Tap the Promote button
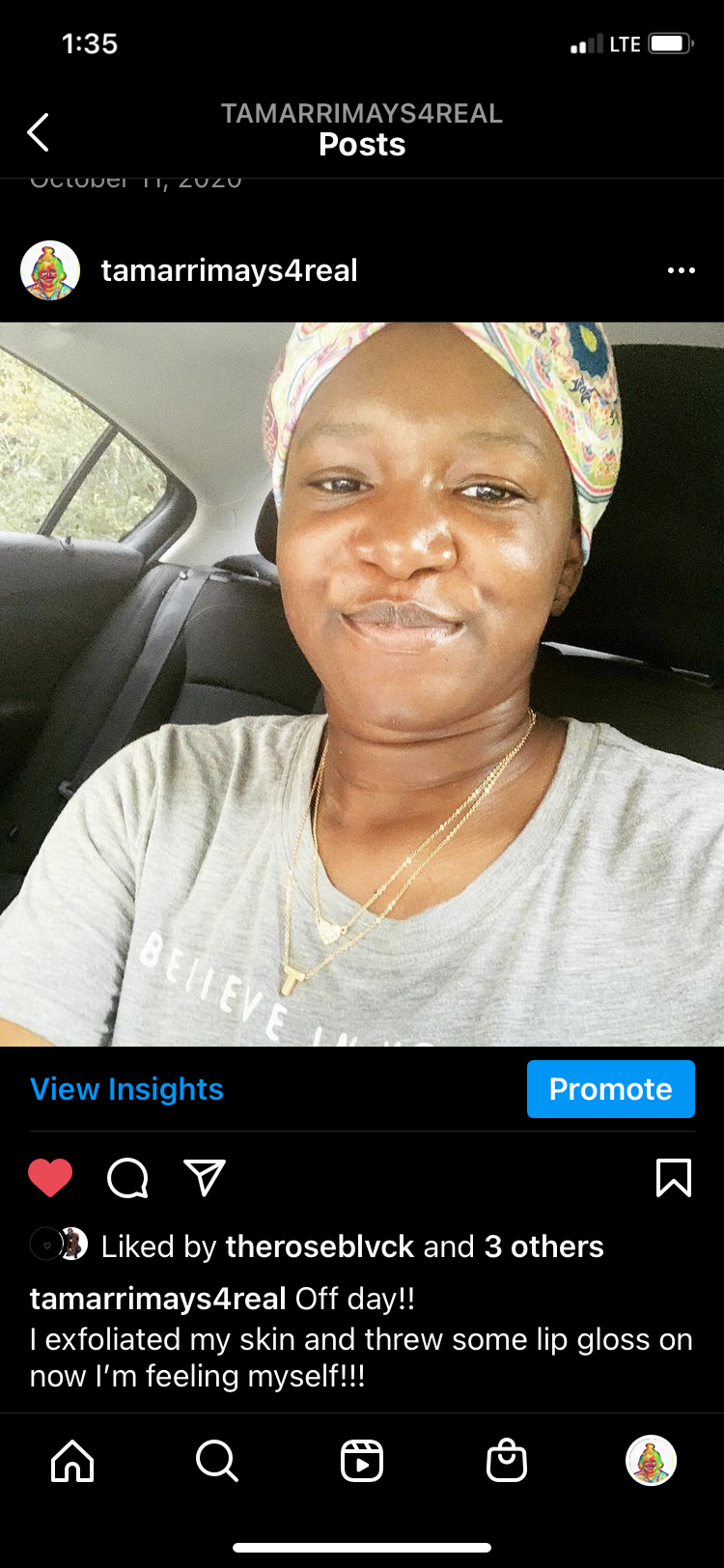724x1568 pixels. click(610, 1089)
